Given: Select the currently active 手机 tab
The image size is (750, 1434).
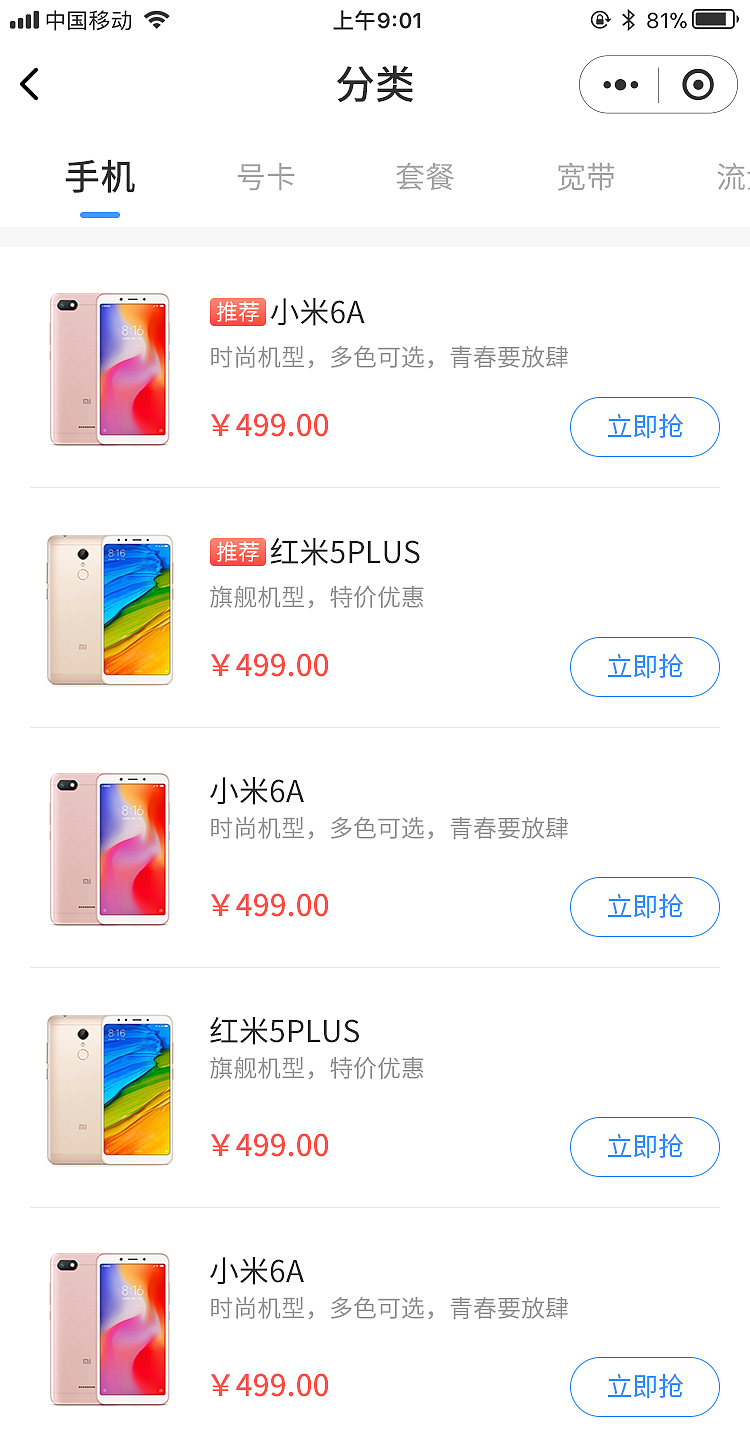Looking at the screenshot, I should [x=100, y=175].
